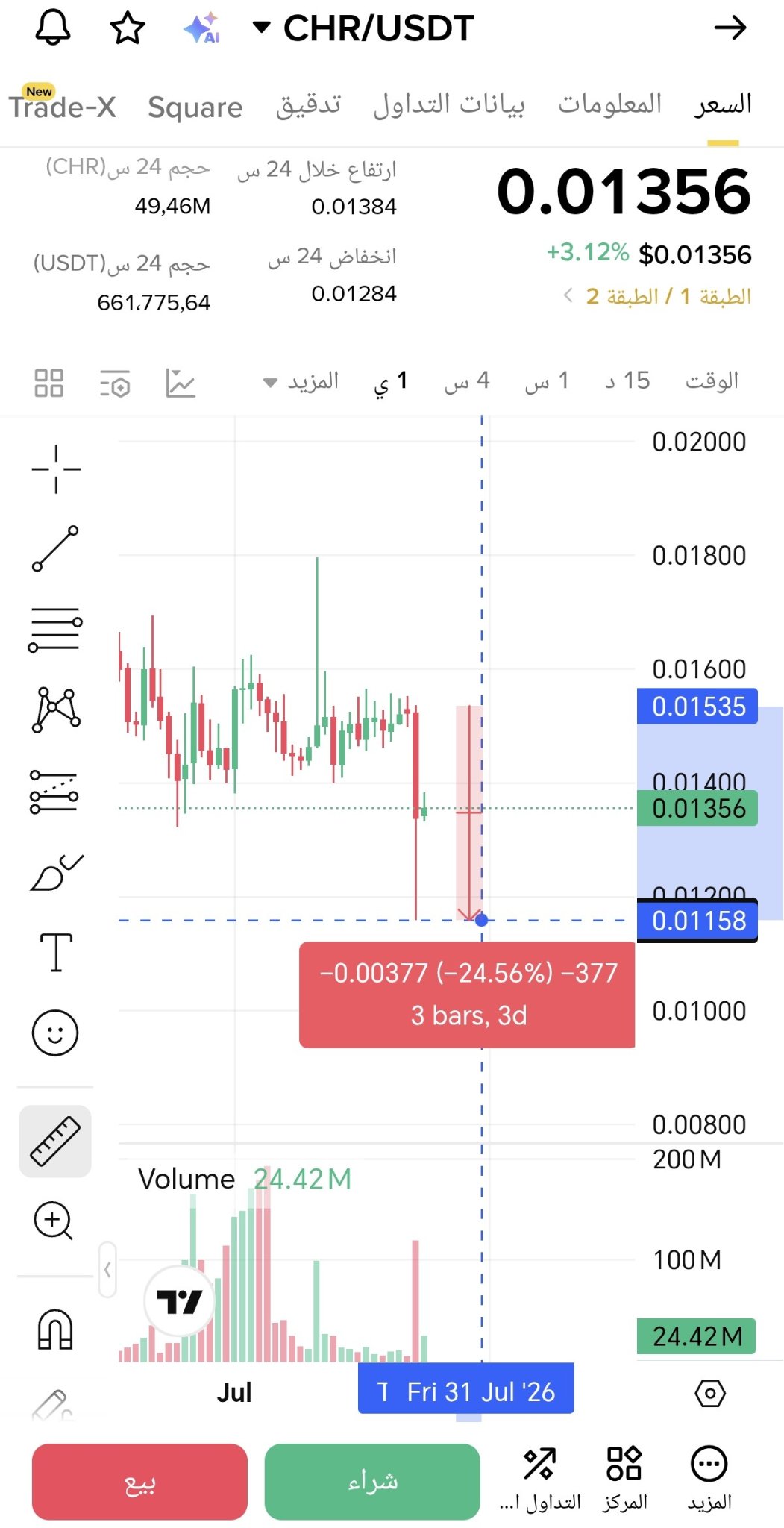Open the المعلومات tab
Image resolution: width=784 pixels, height=1528 pixels.
610,104
